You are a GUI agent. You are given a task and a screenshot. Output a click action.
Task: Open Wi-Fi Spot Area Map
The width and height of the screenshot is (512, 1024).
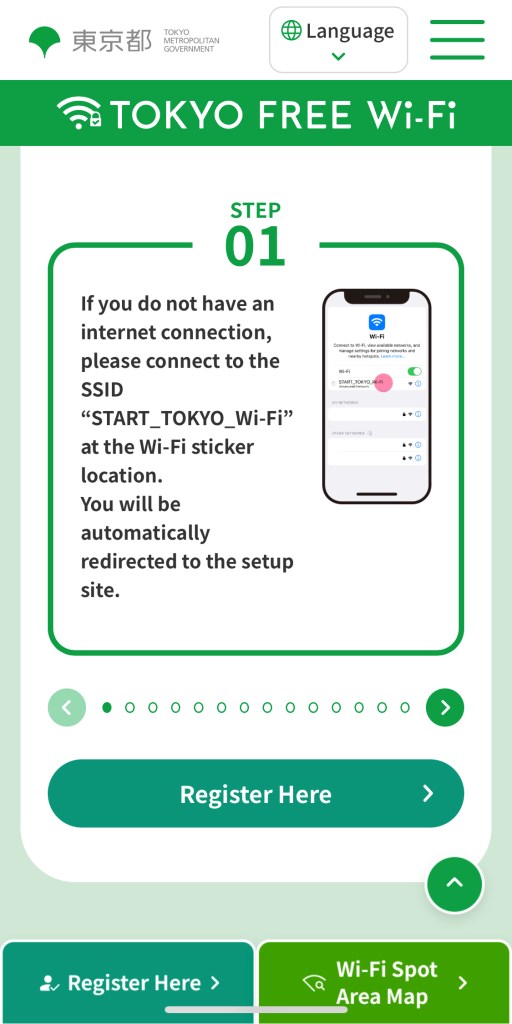coord(384,983)
